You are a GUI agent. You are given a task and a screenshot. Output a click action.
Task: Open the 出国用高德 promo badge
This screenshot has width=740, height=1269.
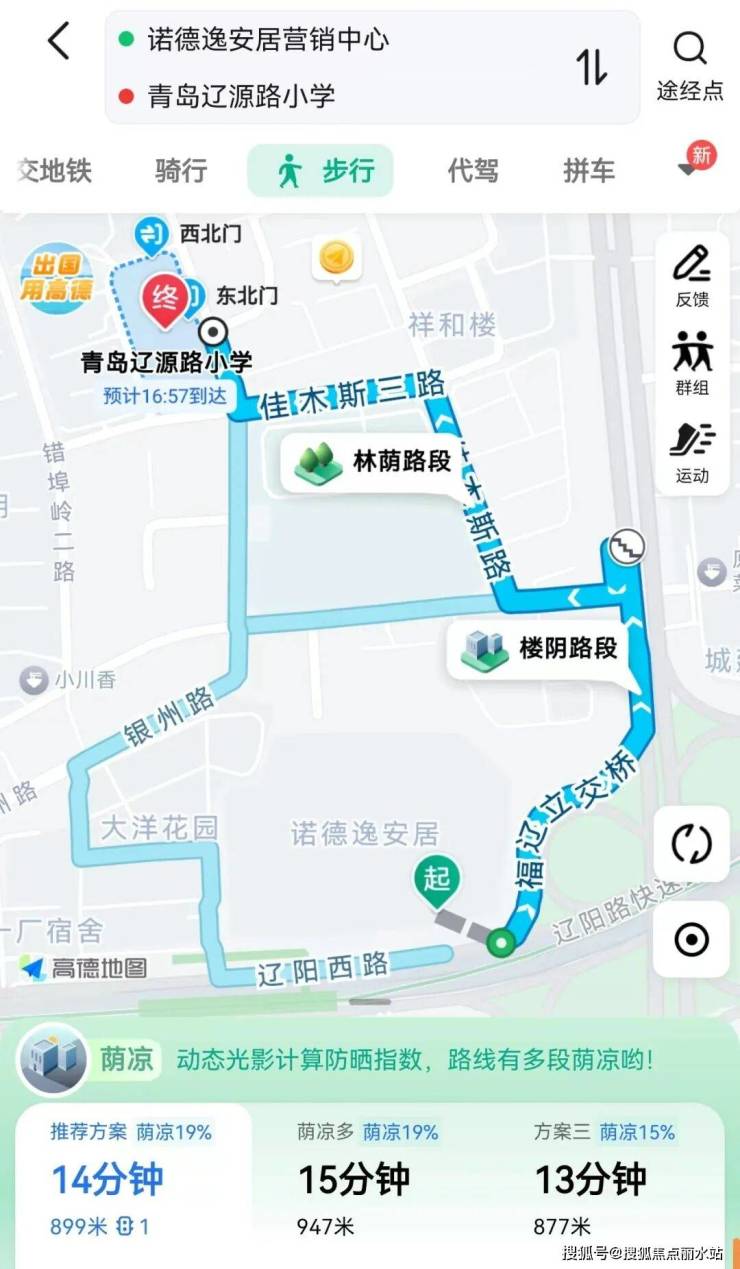[57, 279]
